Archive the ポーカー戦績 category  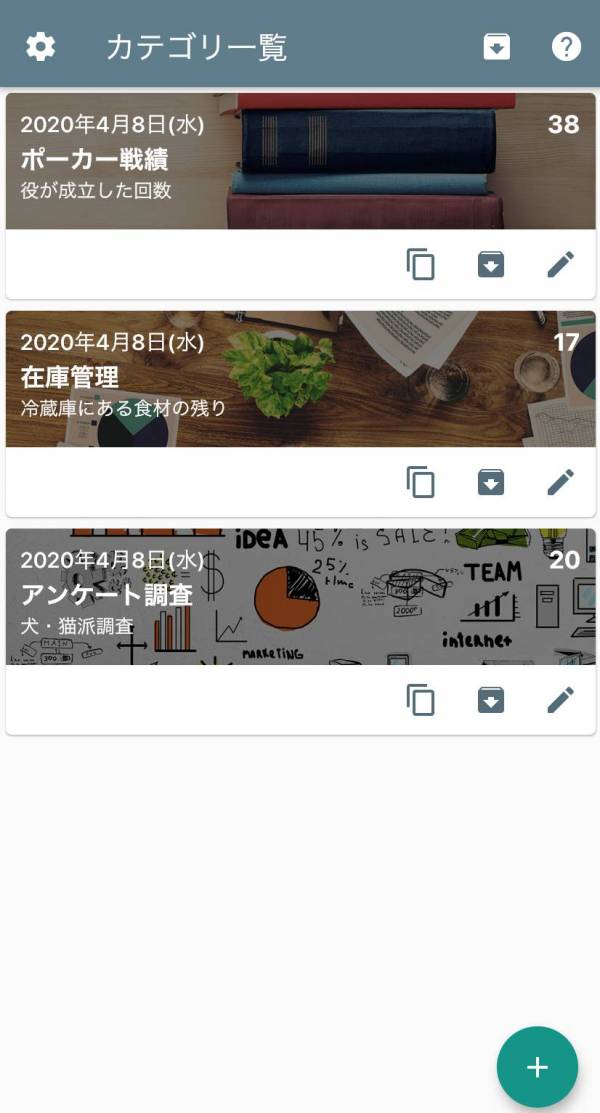click(x=491, y=264)
